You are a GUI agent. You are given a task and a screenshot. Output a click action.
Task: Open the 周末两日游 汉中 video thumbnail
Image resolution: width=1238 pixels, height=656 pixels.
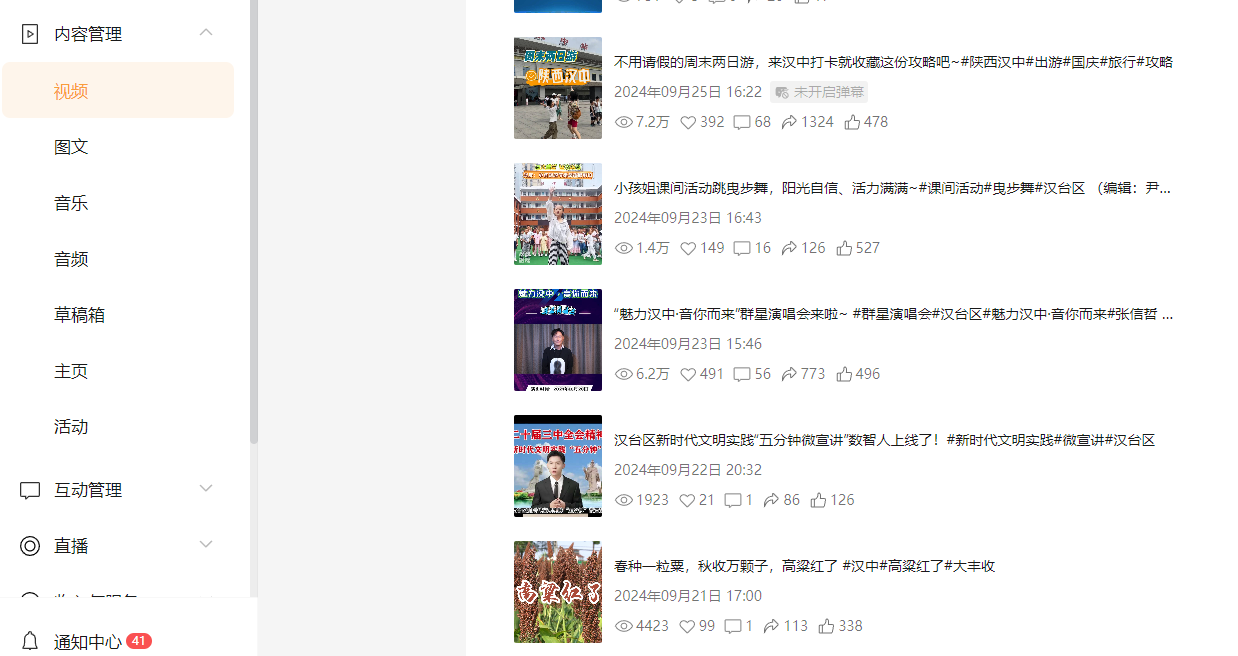557,88
